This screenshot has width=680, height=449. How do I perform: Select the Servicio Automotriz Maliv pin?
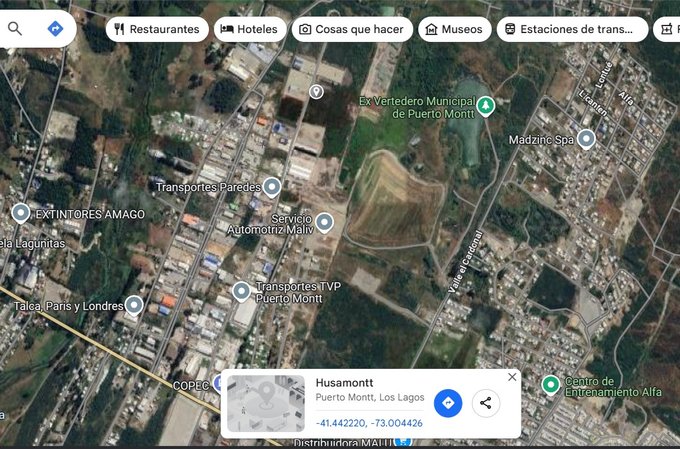point(324,222)
